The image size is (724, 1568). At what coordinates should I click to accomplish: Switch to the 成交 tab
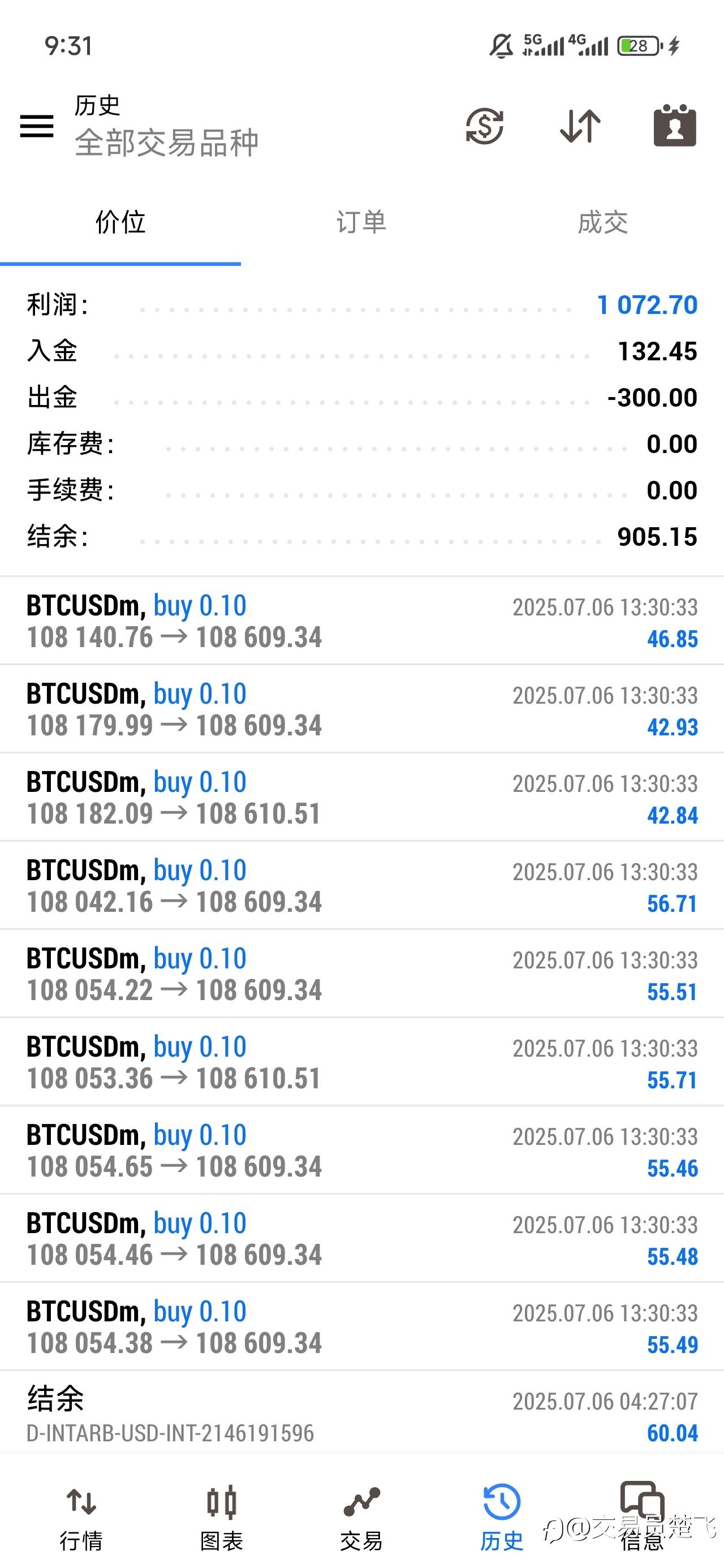603,222
